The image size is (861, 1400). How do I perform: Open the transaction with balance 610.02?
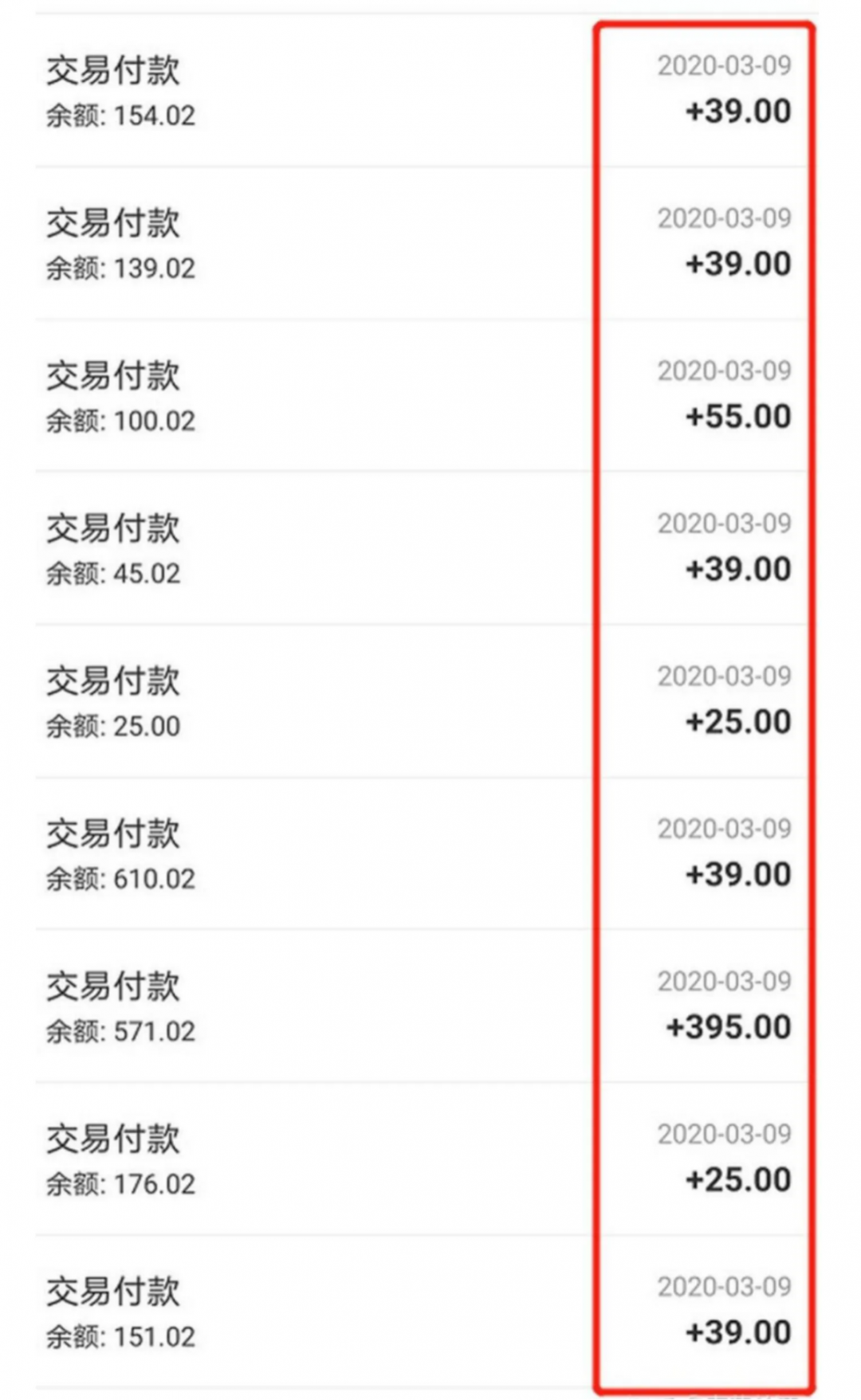(x=319, y=853)
